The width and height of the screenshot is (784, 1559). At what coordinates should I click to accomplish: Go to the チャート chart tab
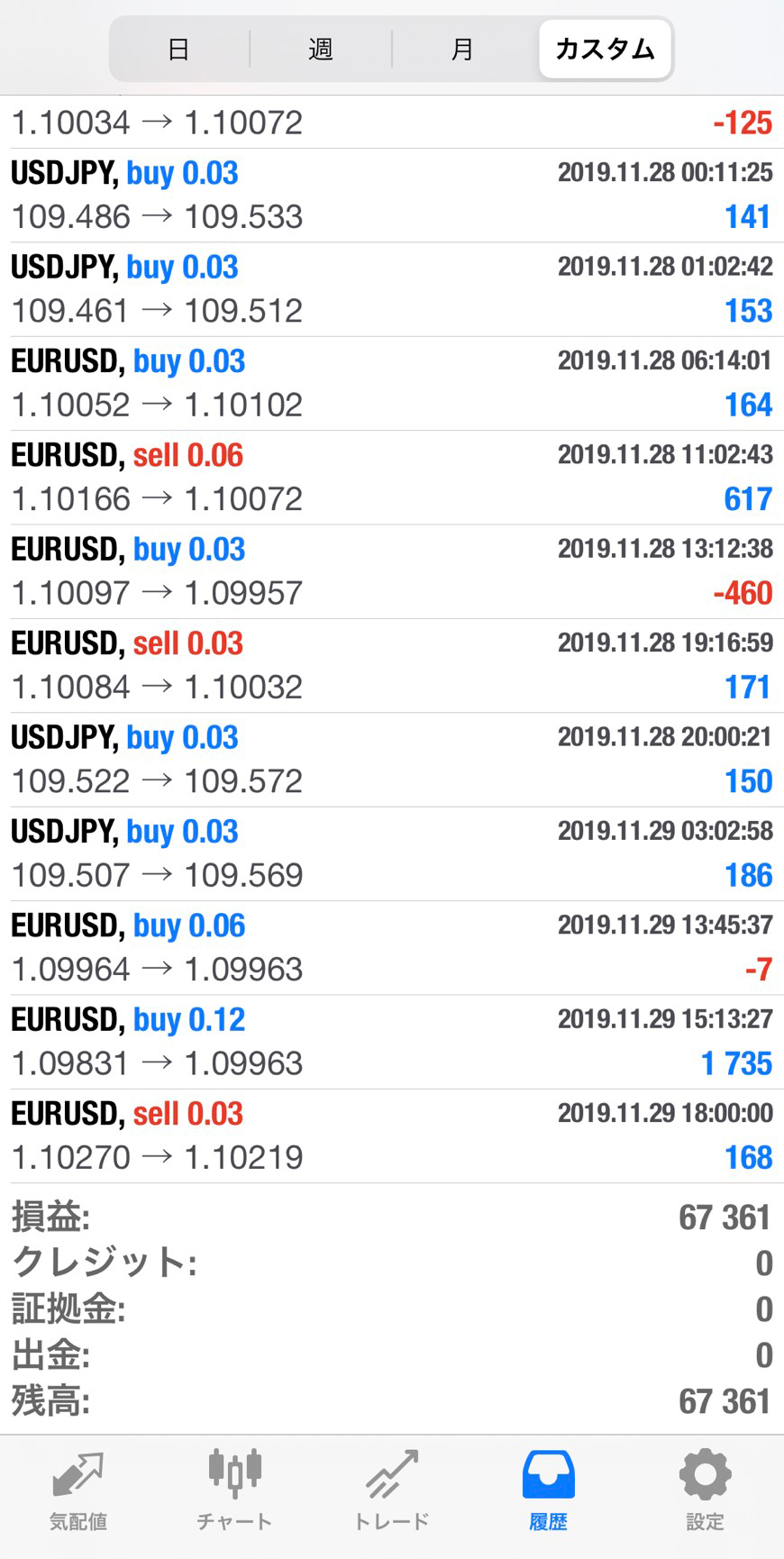234,1490
